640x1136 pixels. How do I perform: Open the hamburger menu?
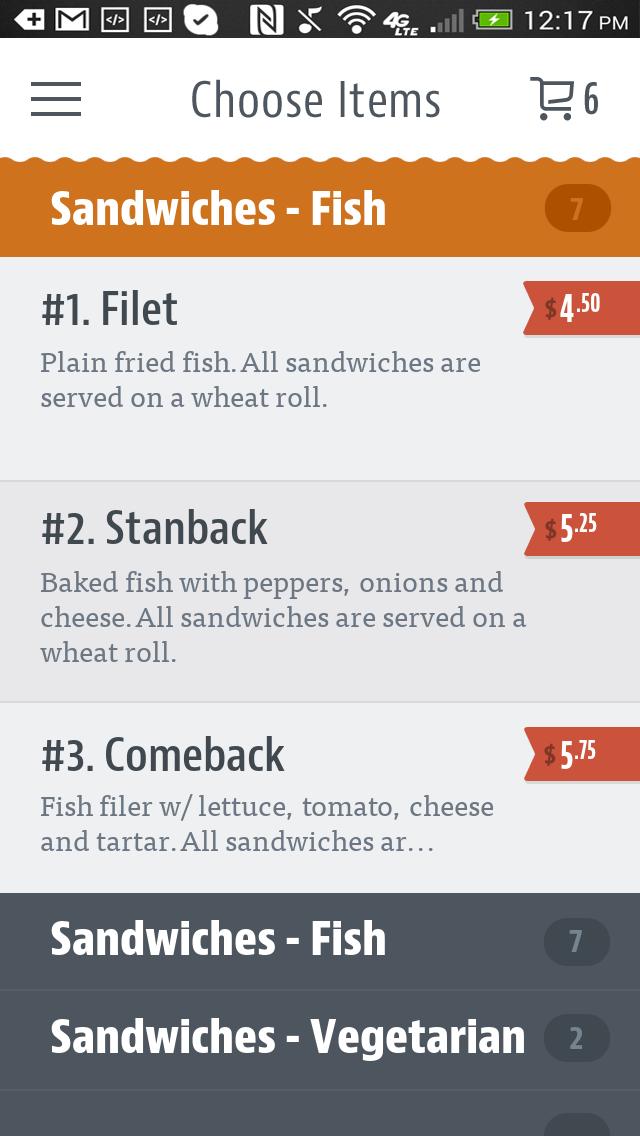[56, 99]
